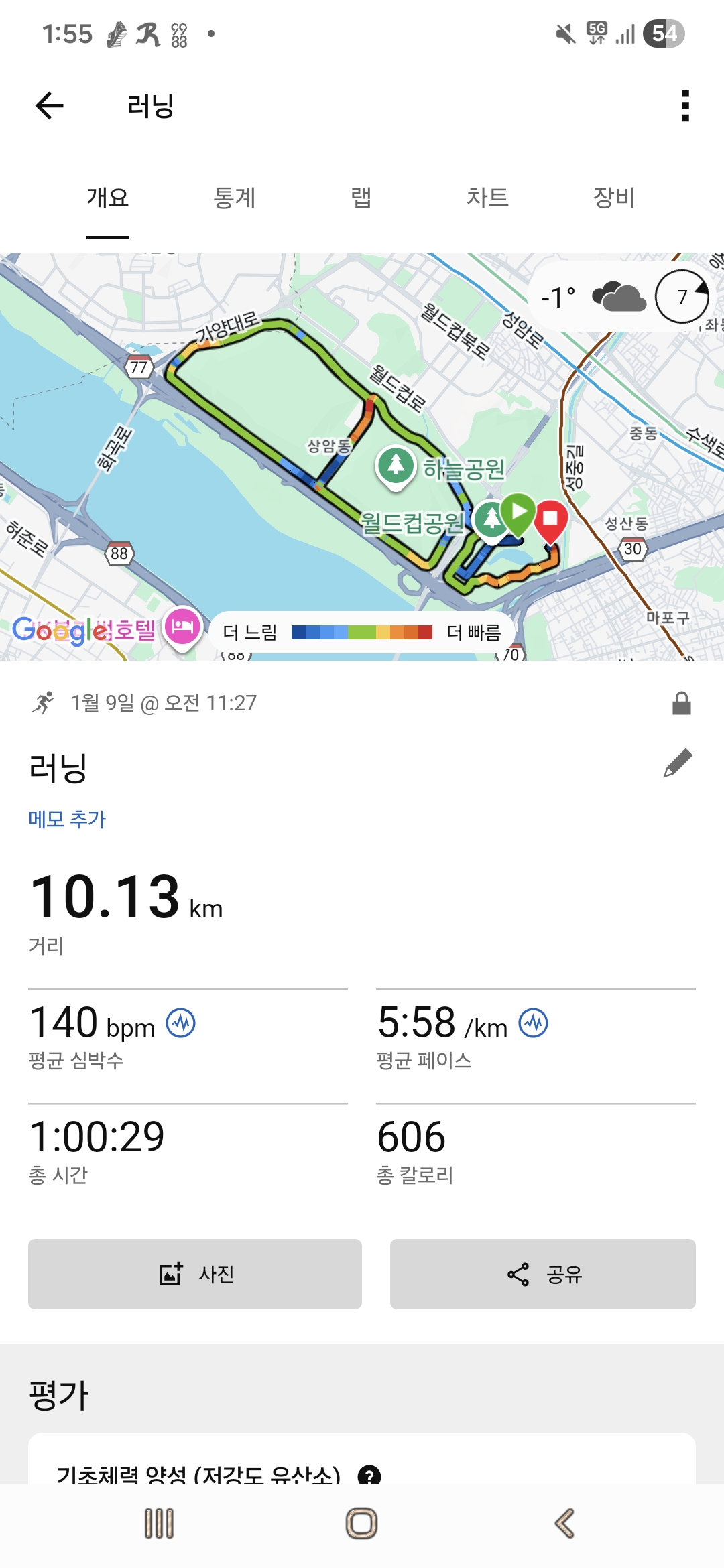The width and height of the screenshot is (724, 1568).
Task: Share the activity with the 공유 button
Action: click(543, 1275)
